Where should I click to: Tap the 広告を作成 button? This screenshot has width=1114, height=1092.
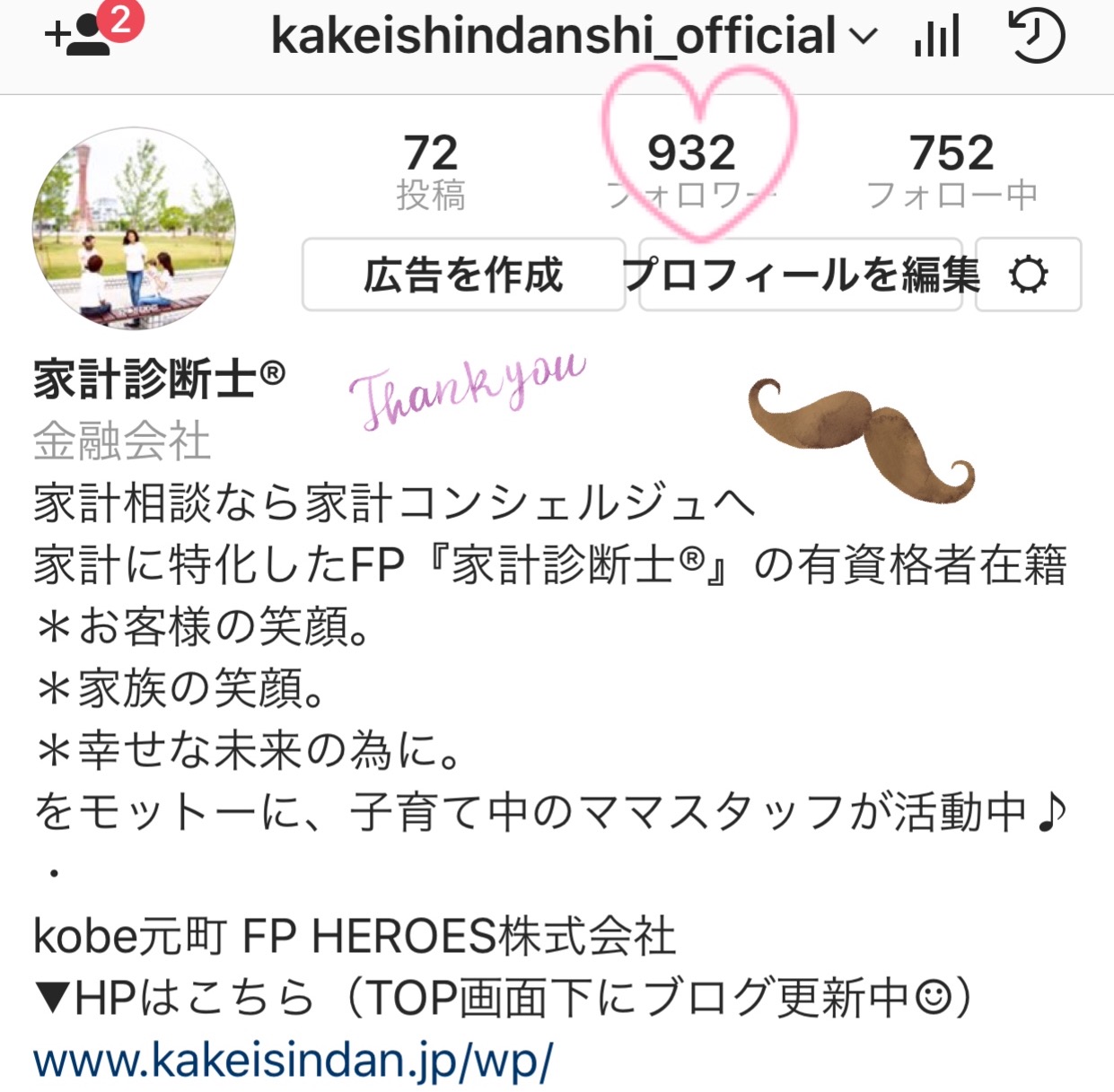(463, 275)
